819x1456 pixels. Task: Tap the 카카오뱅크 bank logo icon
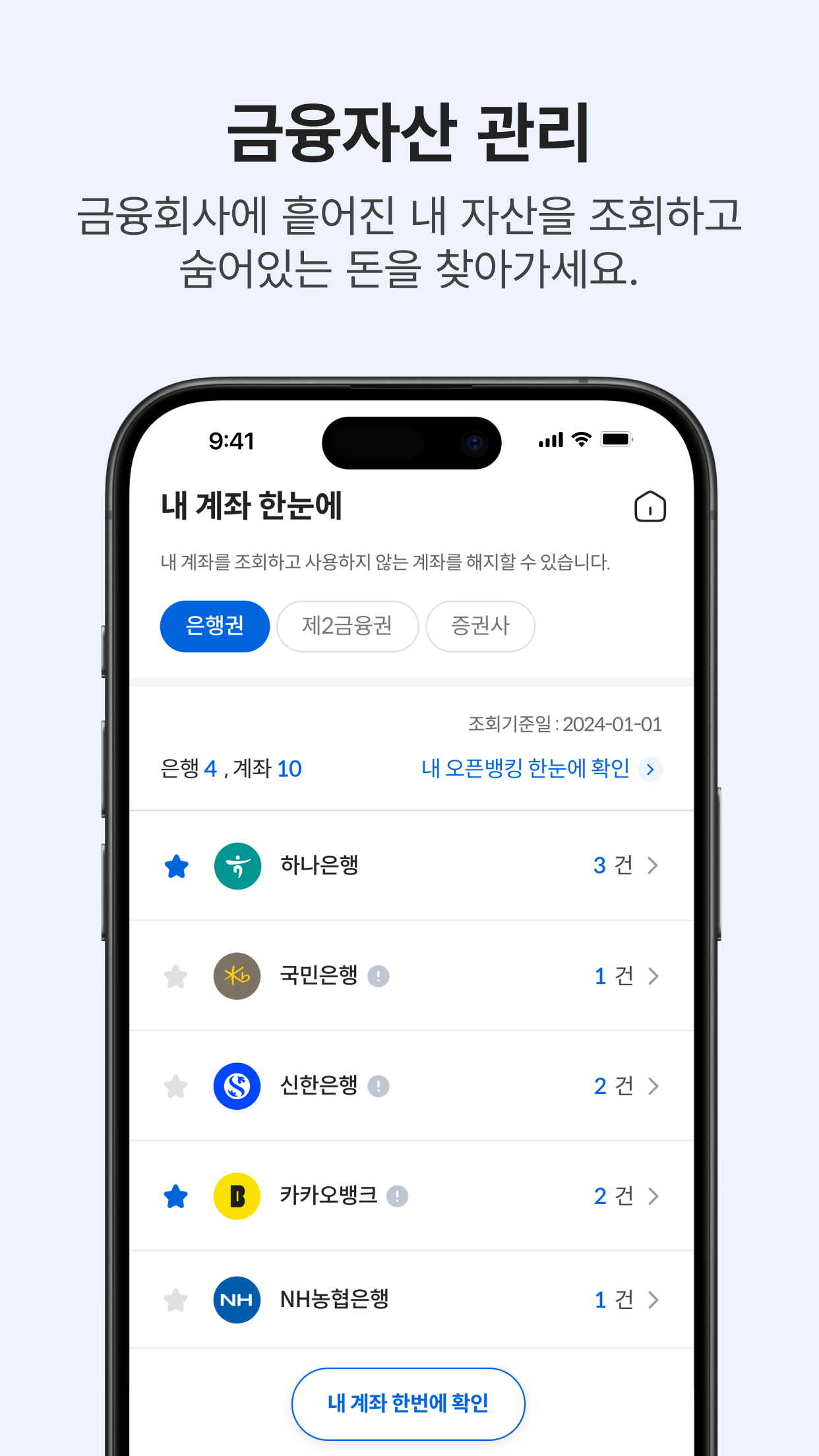[237, 1196]
